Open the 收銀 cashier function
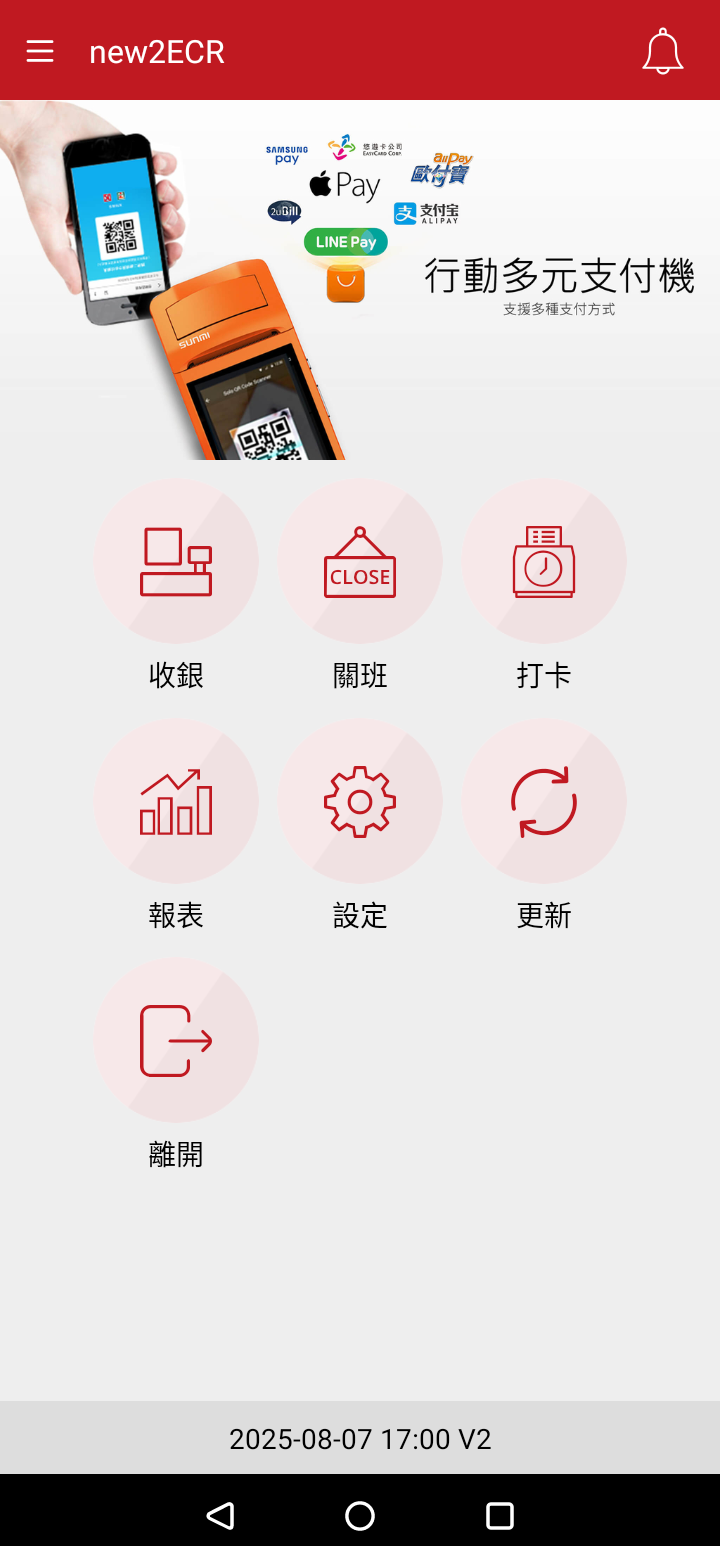The width and height of the screenshot is (720, 1546). (176, 561)
